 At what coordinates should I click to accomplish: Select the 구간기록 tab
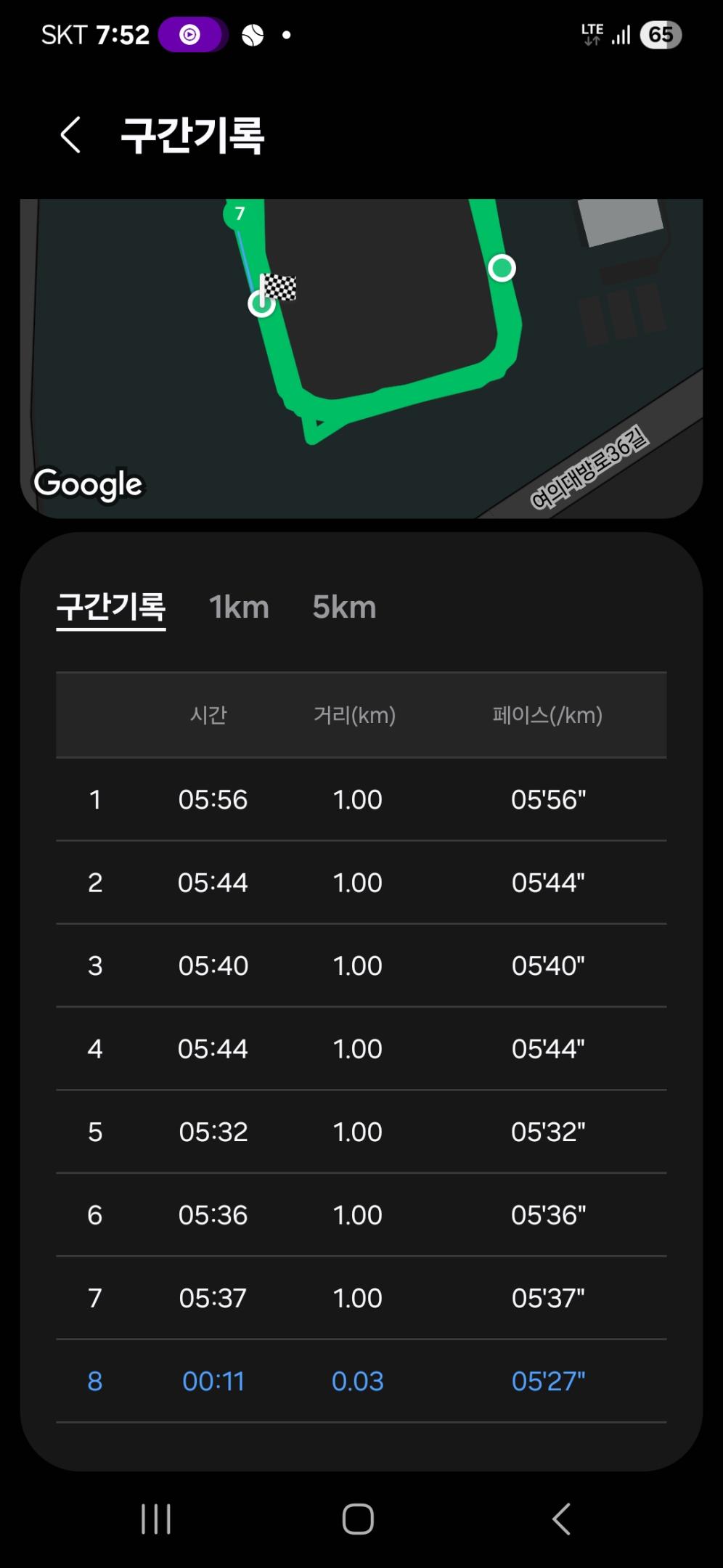point(111,607)
